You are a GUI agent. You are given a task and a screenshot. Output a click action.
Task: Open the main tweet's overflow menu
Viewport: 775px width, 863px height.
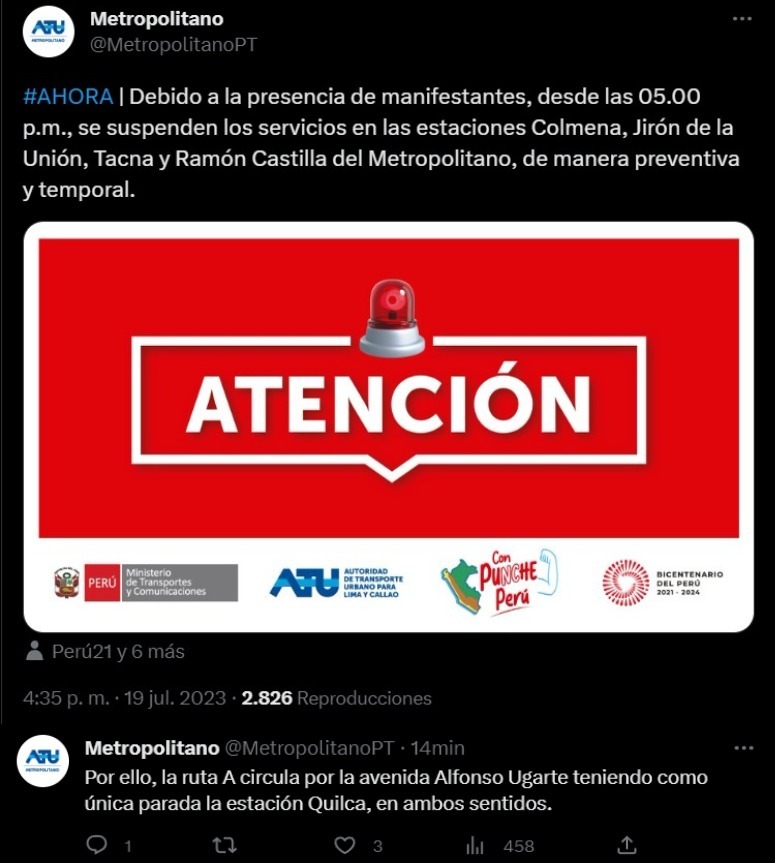(742, 20)
